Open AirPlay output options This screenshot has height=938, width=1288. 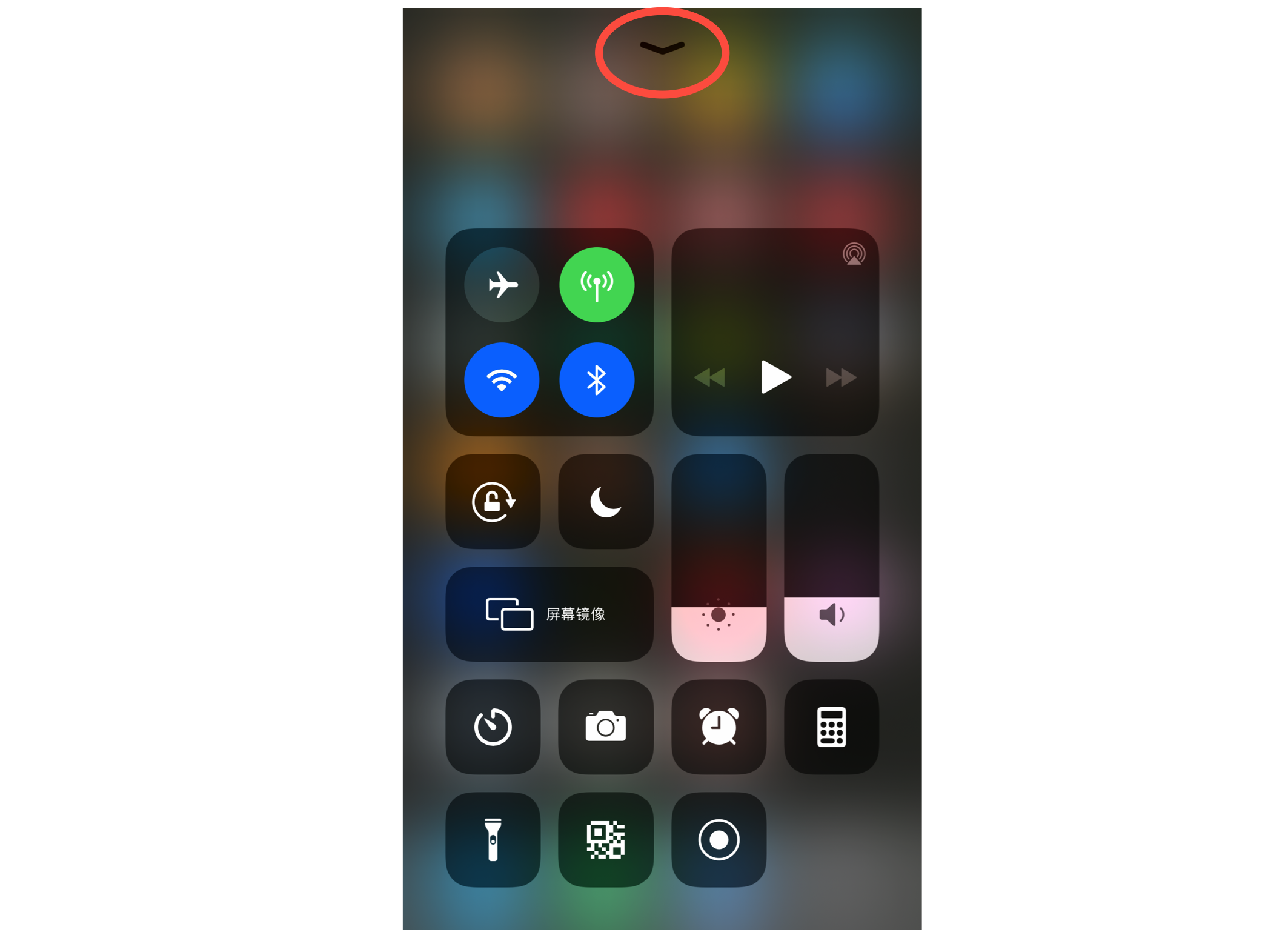[x=853, y=254]
